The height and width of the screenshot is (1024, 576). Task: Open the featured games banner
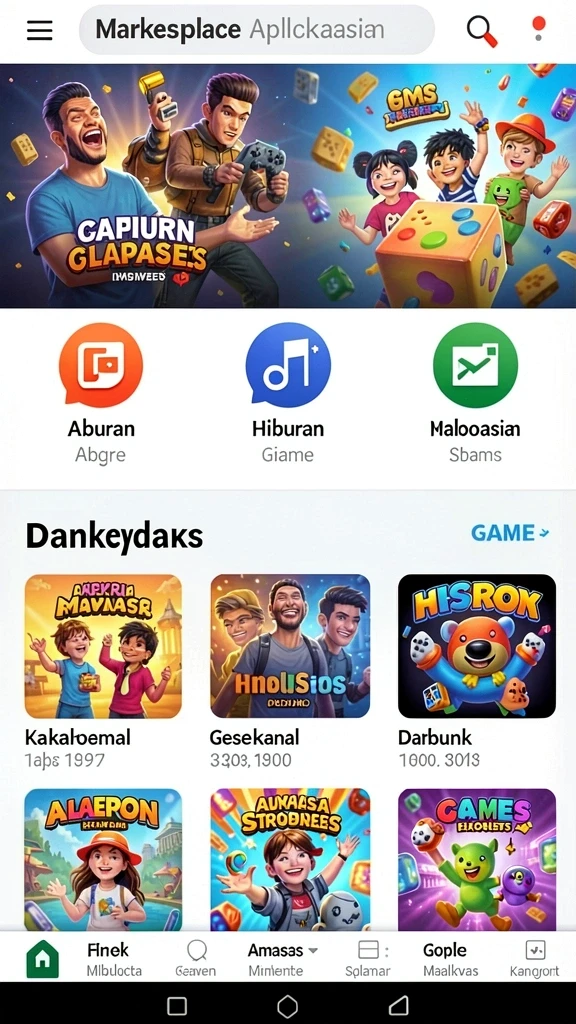point(288,185)
